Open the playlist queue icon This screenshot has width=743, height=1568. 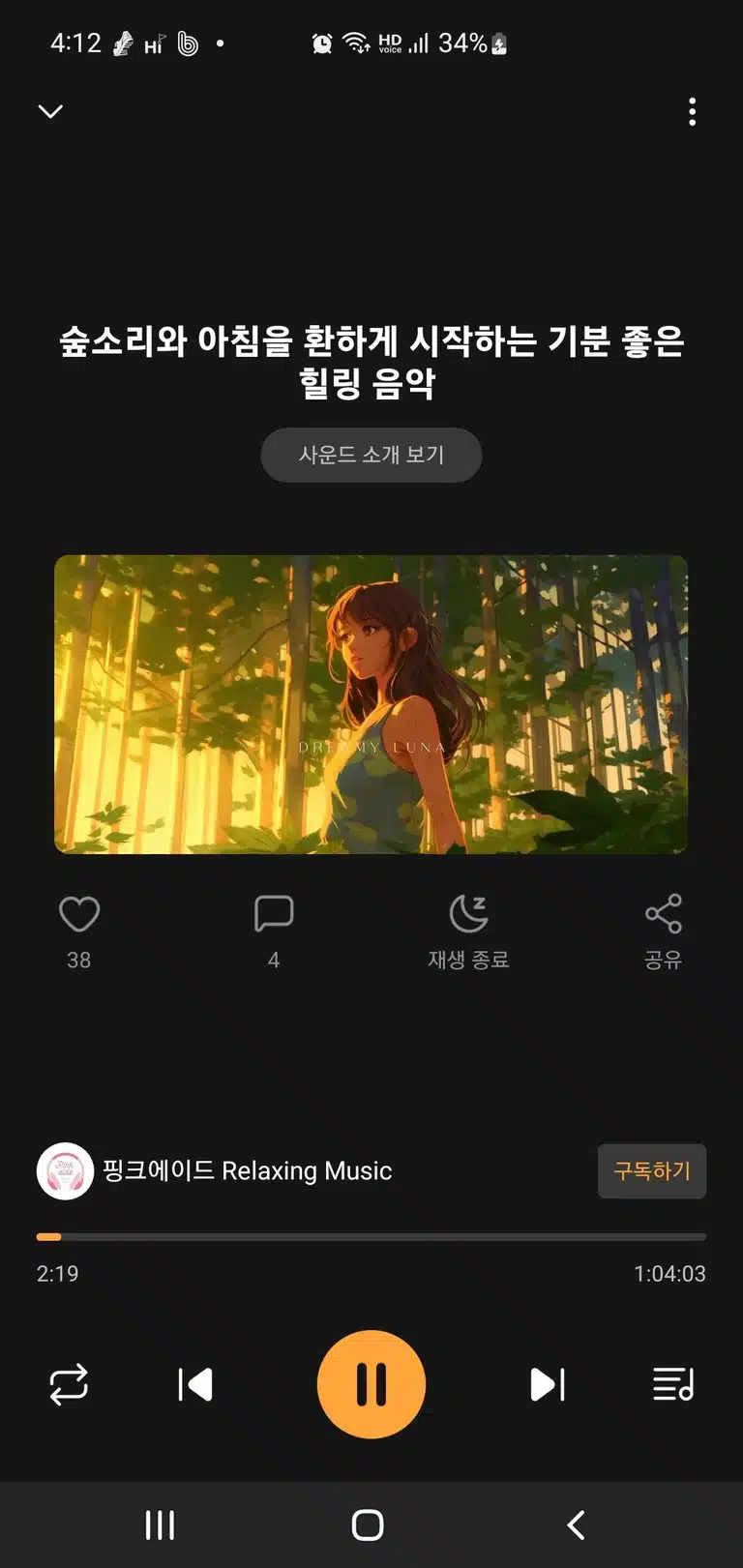click(x=673, y=1385)
